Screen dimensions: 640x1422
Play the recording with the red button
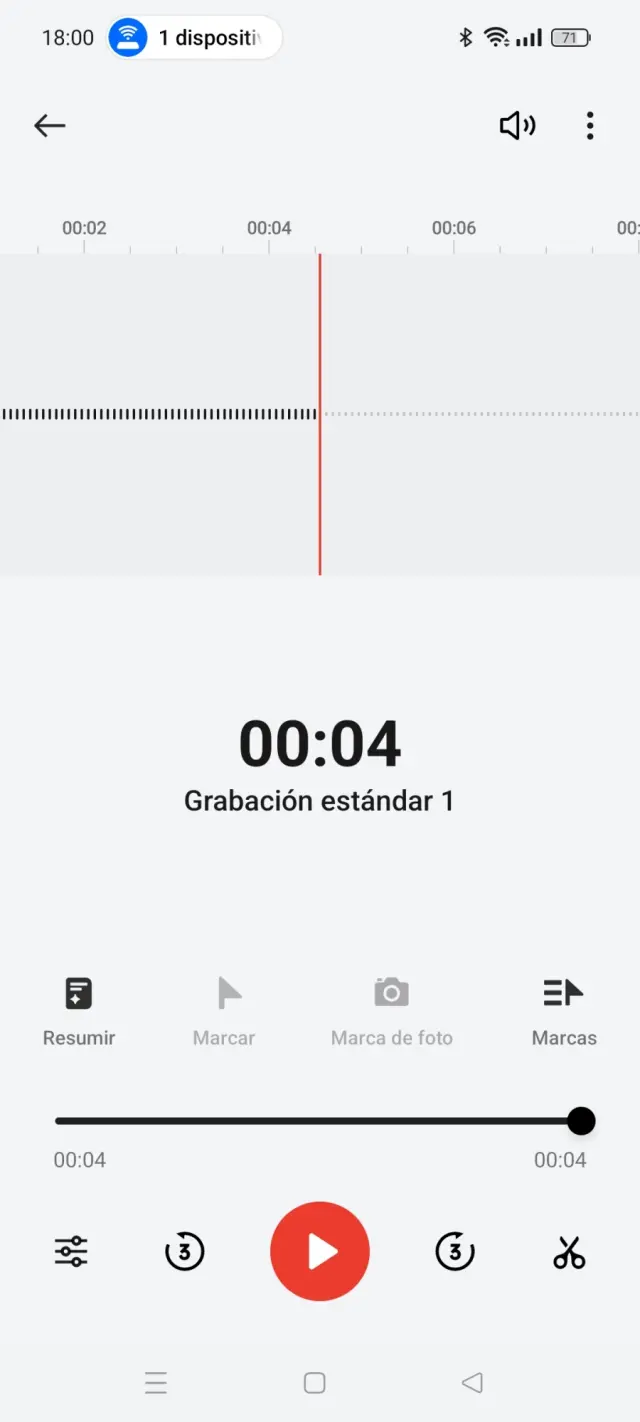tap(320, 1251)
